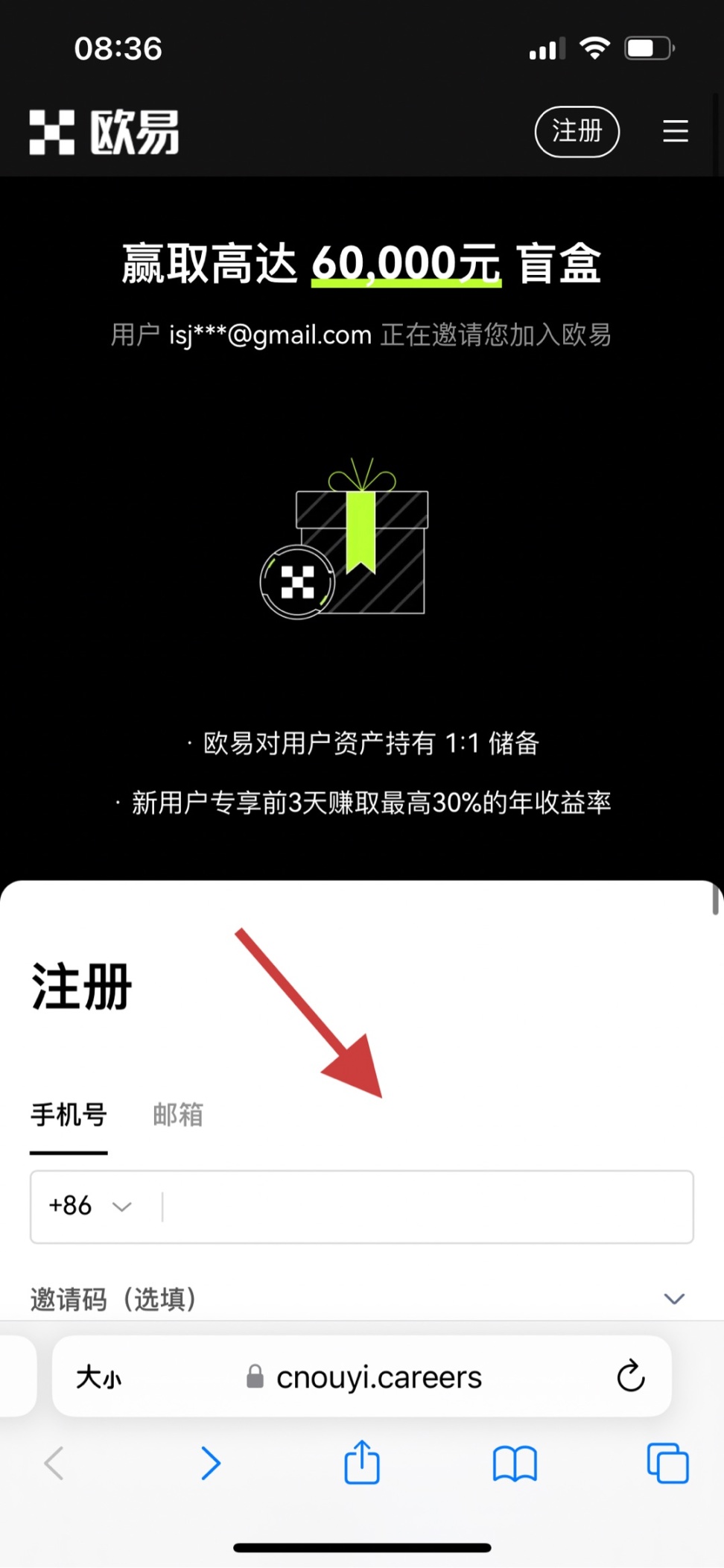Reload the page
Viewport: 724px width, 1568px height.
pos(631,1376)
